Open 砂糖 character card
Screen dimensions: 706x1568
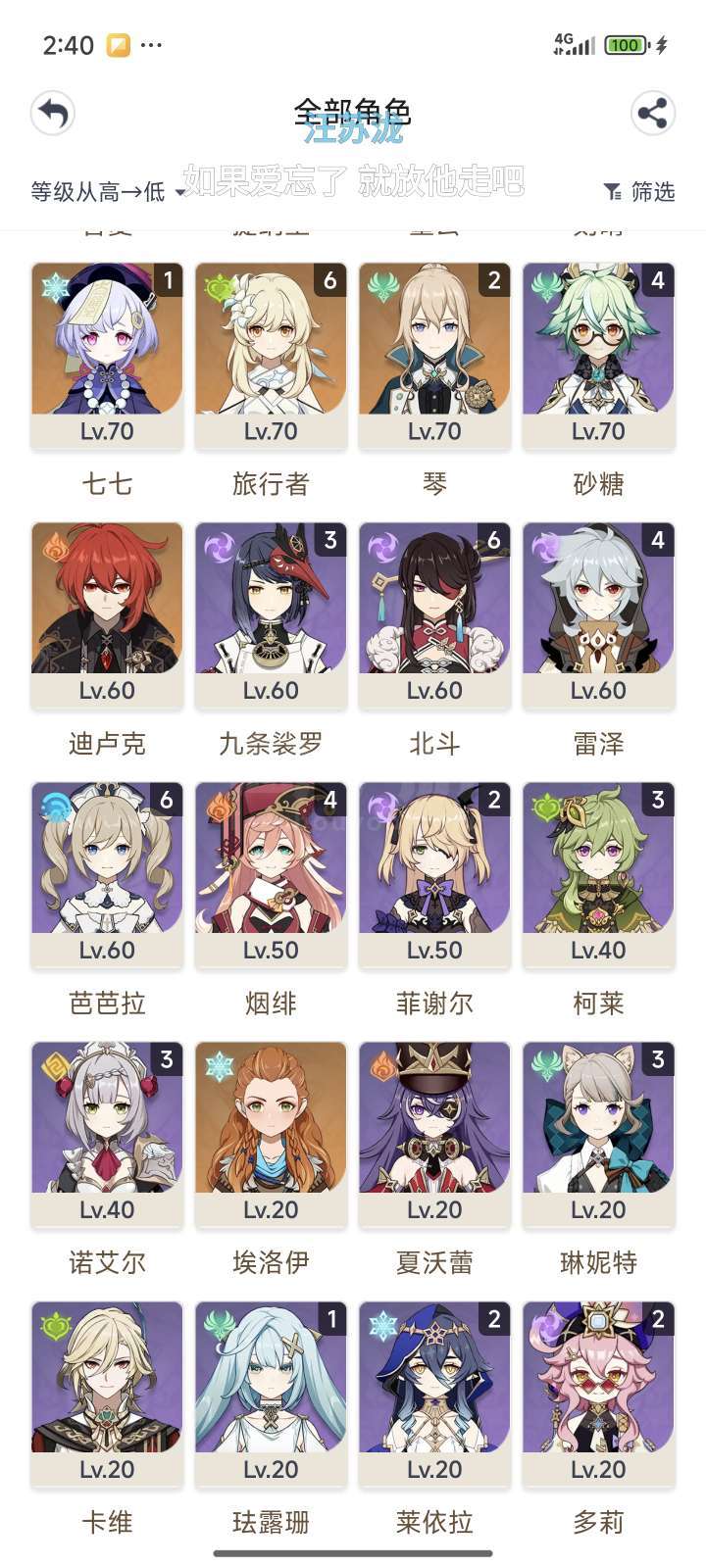[x=598, y=356]
